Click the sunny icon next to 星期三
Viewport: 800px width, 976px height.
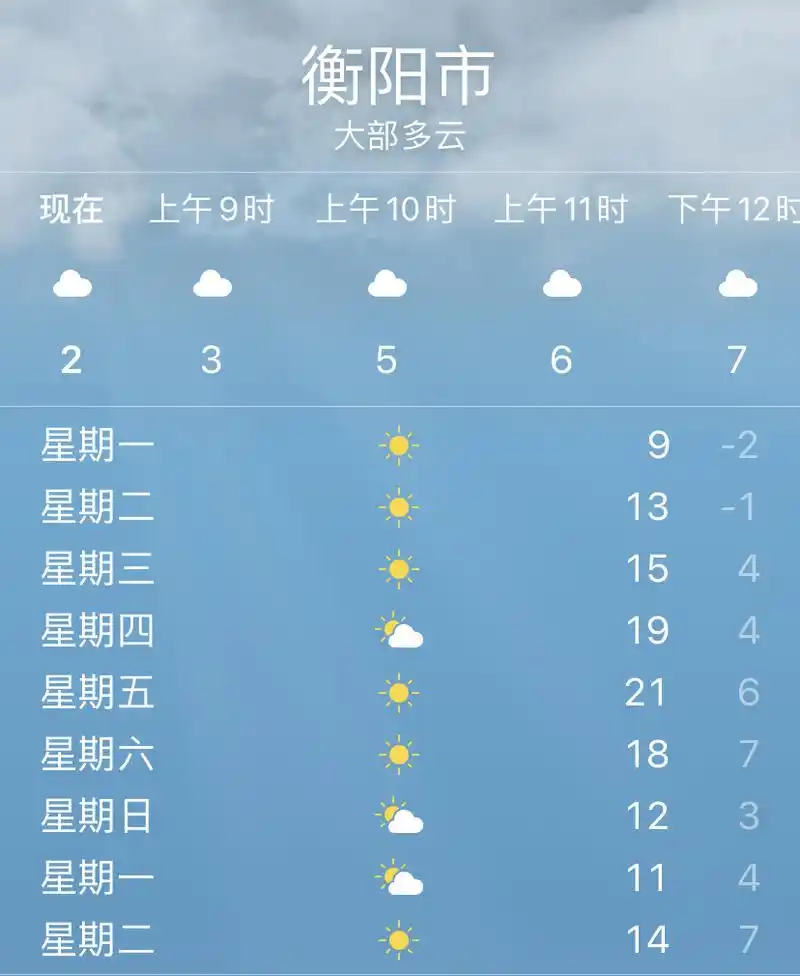[398, 569]
